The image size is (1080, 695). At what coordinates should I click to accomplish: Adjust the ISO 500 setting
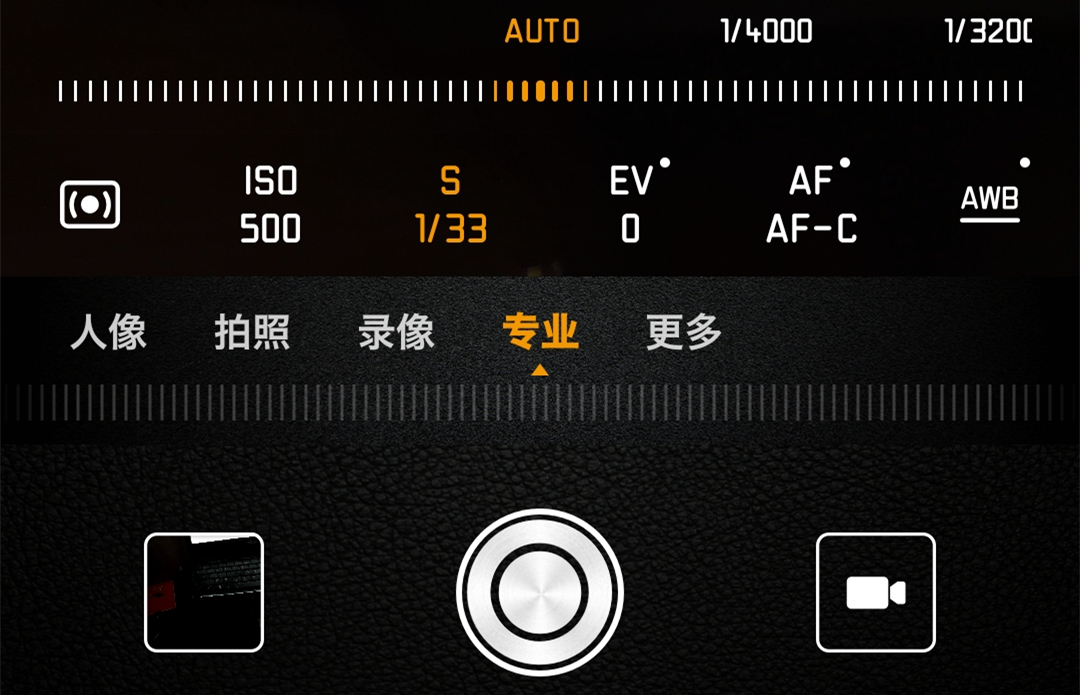[270, 206]
